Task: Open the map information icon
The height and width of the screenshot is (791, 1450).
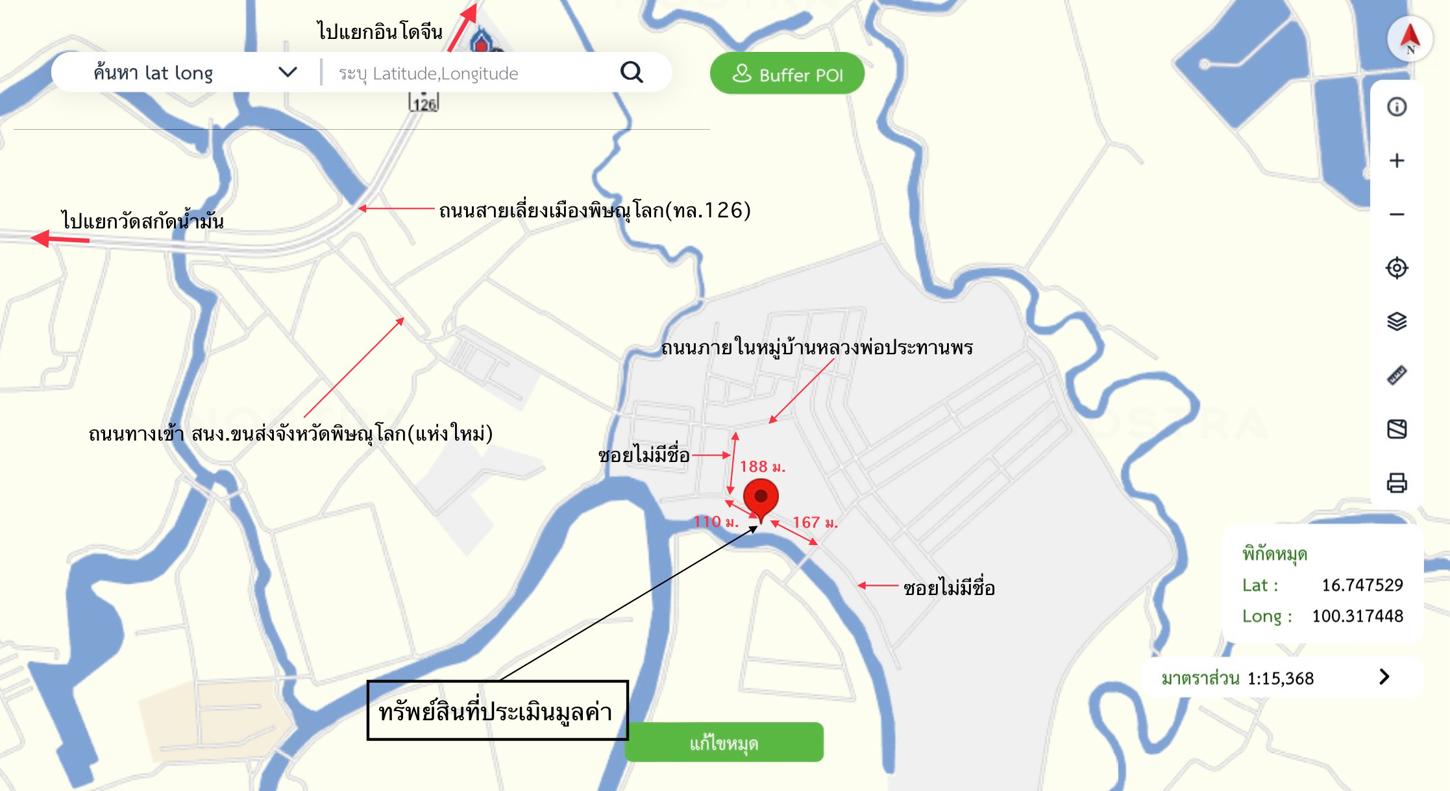Action: click(1397, 107)
